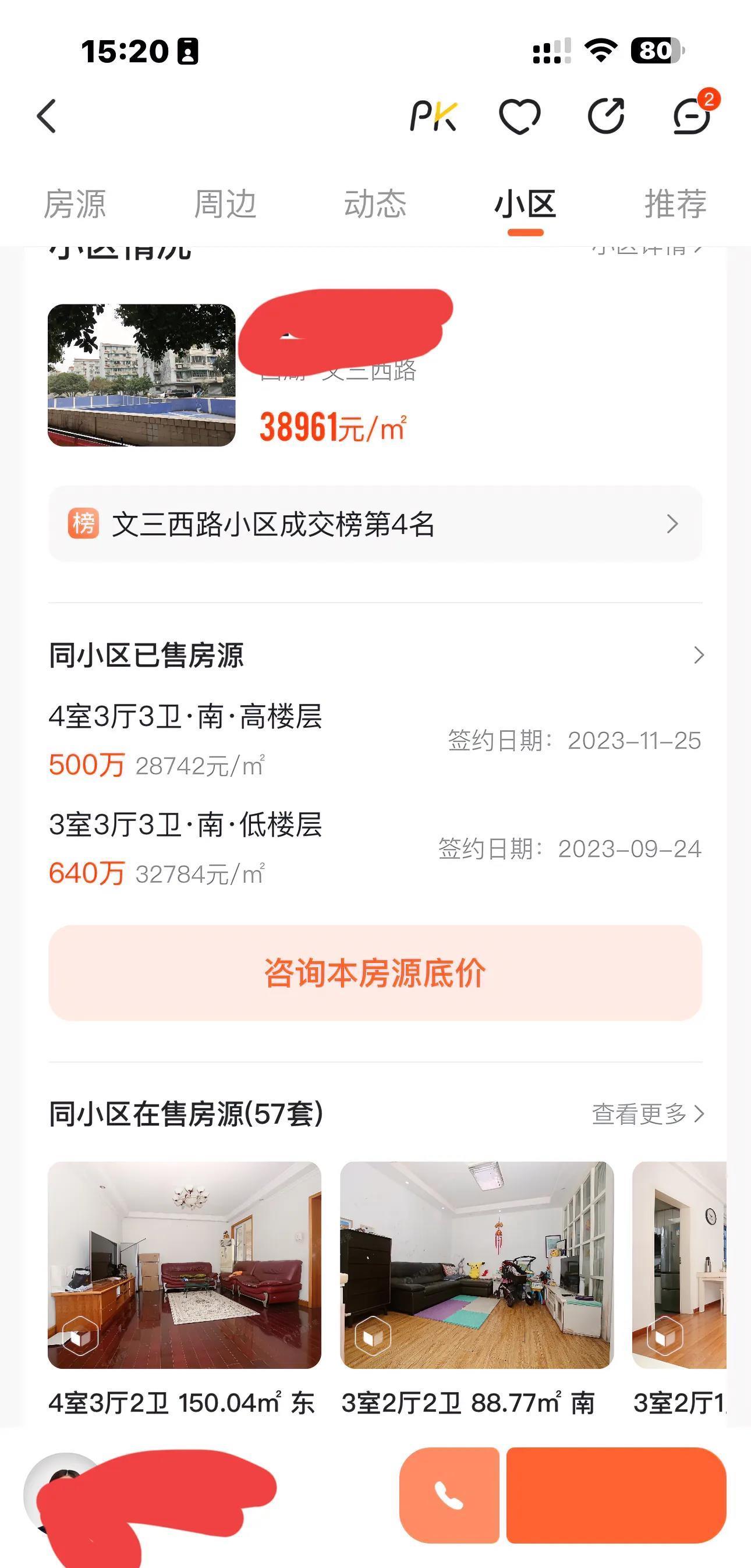The height and width of the screenshot is (1568, 751).
Task: Open the 文三西路小区成交榜第4名 ranking
Action: click(375, 524)
